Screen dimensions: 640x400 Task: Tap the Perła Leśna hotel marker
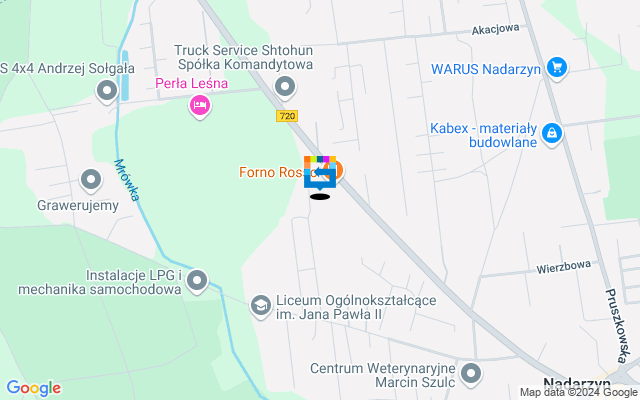pyautogui.click(x=200, y=106)
